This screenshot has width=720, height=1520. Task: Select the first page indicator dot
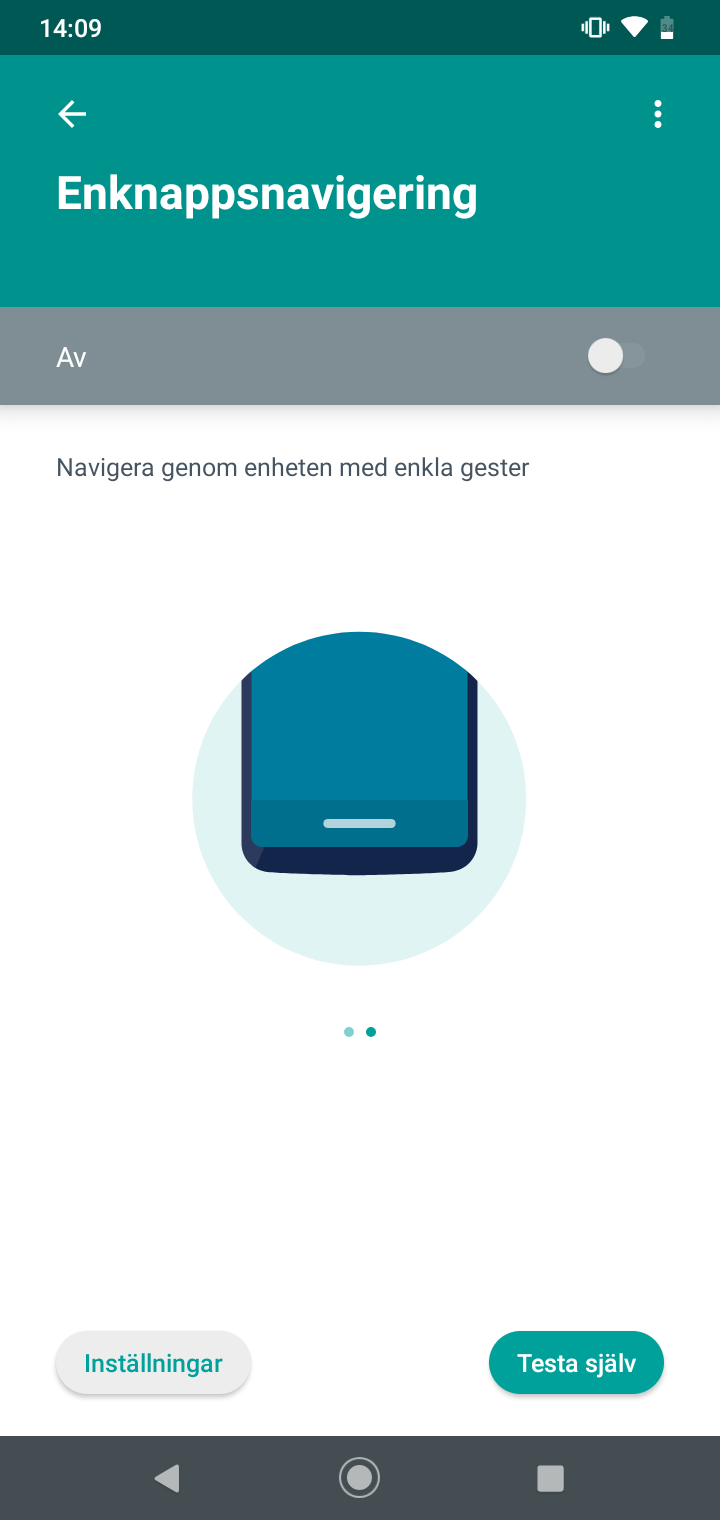(x=348, y=1032)
